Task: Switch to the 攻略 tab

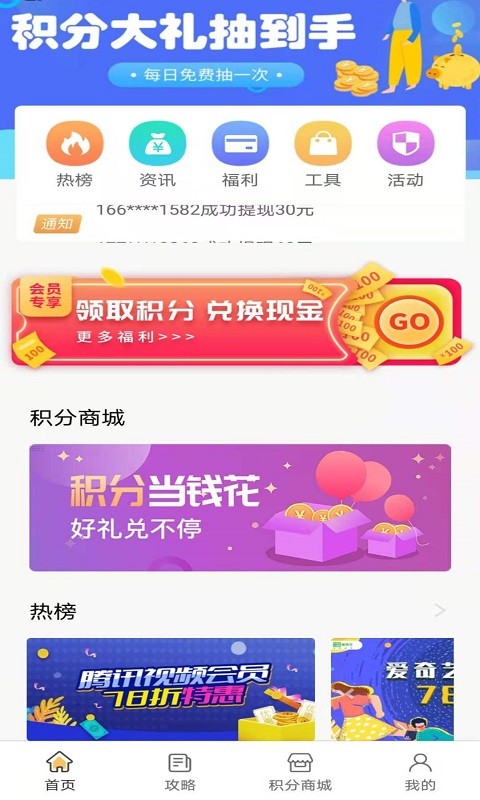Action: (x=180, y=771)
